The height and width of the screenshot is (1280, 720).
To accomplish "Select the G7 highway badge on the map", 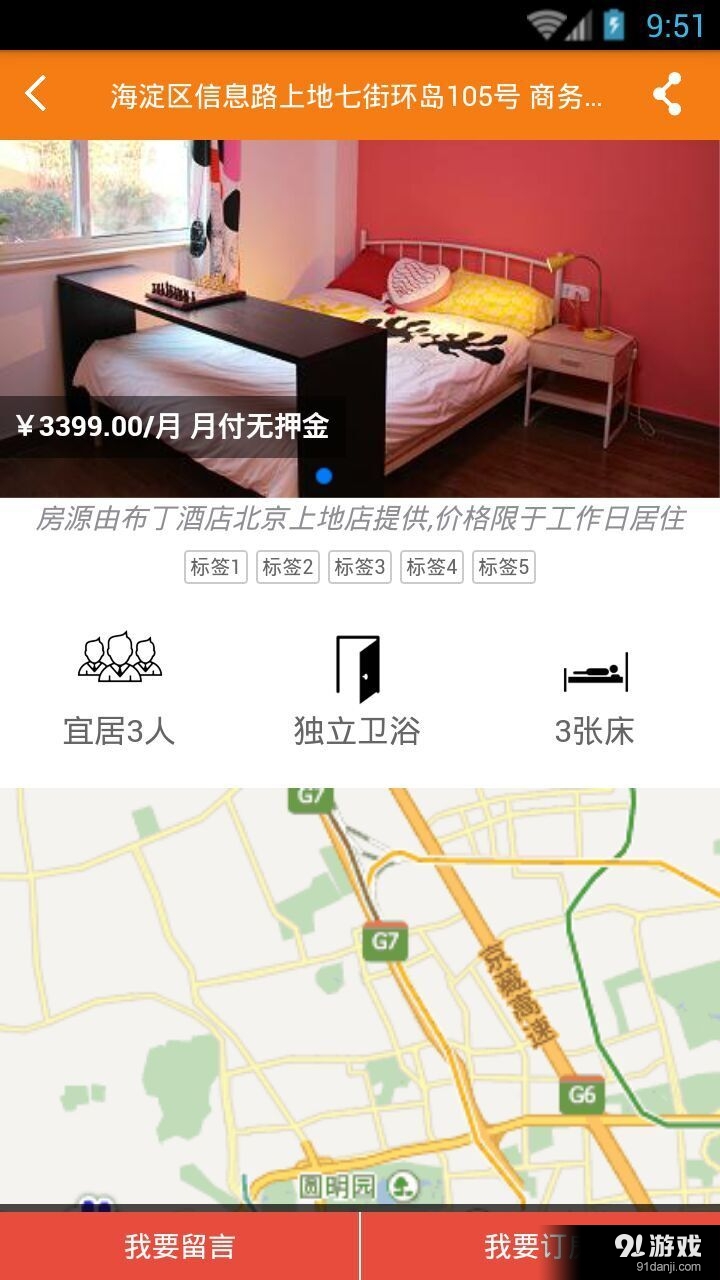I will pos(386,938).
